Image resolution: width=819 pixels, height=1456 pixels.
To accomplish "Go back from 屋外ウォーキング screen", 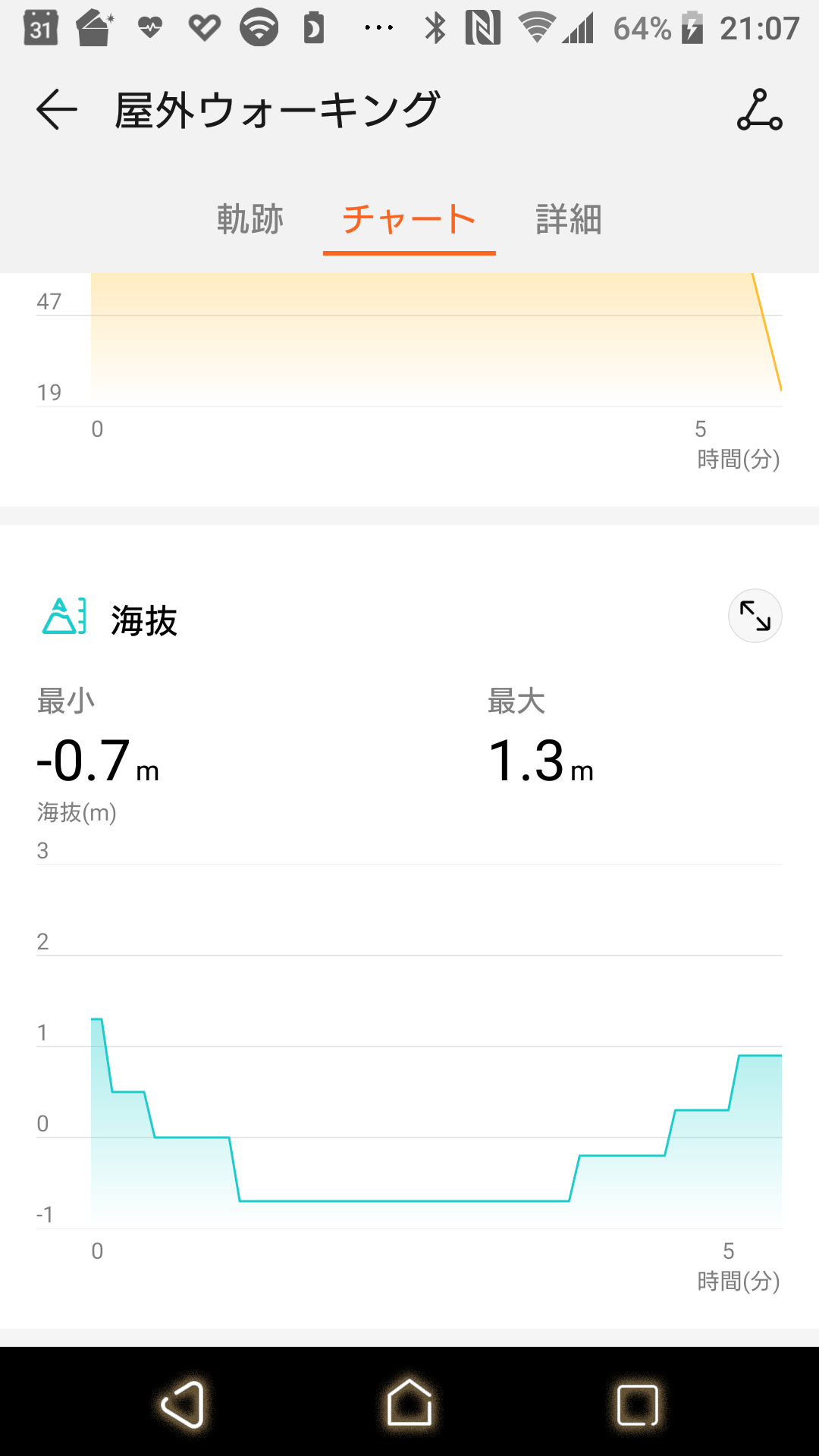I will coord(57,110).
